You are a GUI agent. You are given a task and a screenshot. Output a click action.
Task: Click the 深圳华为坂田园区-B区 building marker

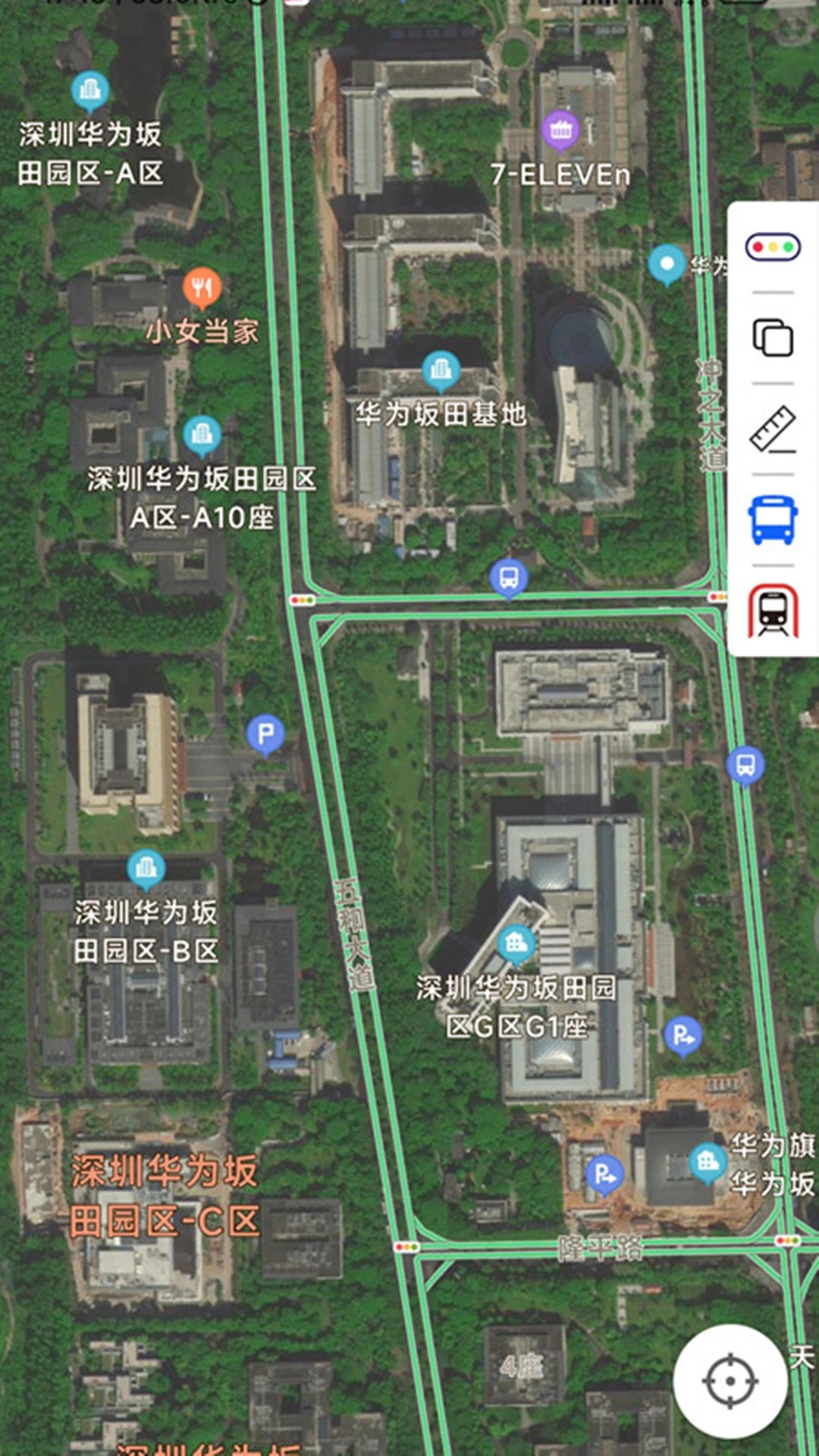146,867
